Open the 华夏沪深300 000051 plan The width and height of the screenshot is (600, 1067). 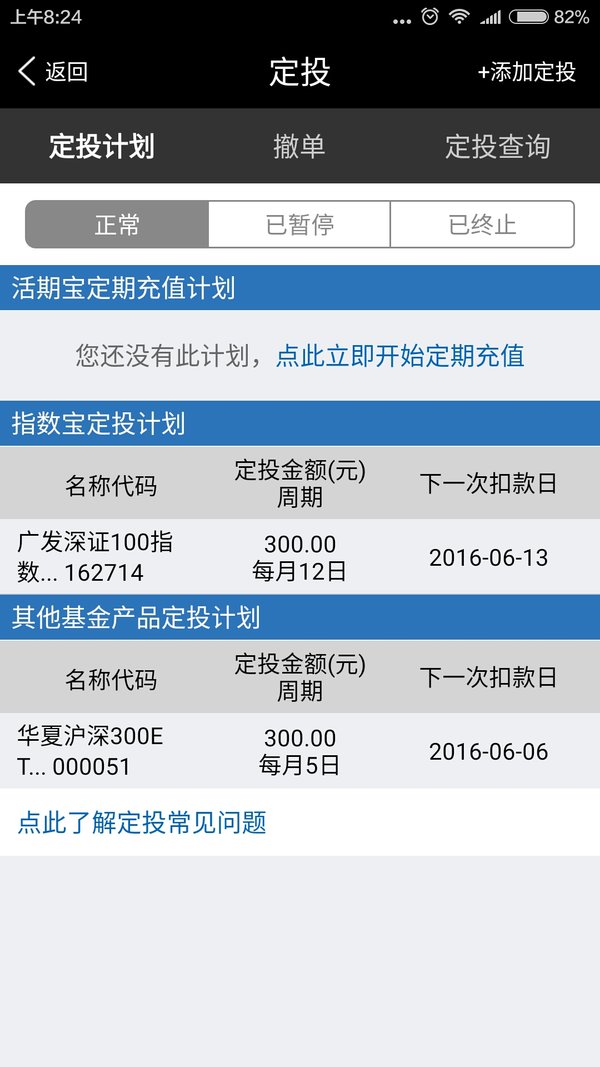[x=300, y=751]
